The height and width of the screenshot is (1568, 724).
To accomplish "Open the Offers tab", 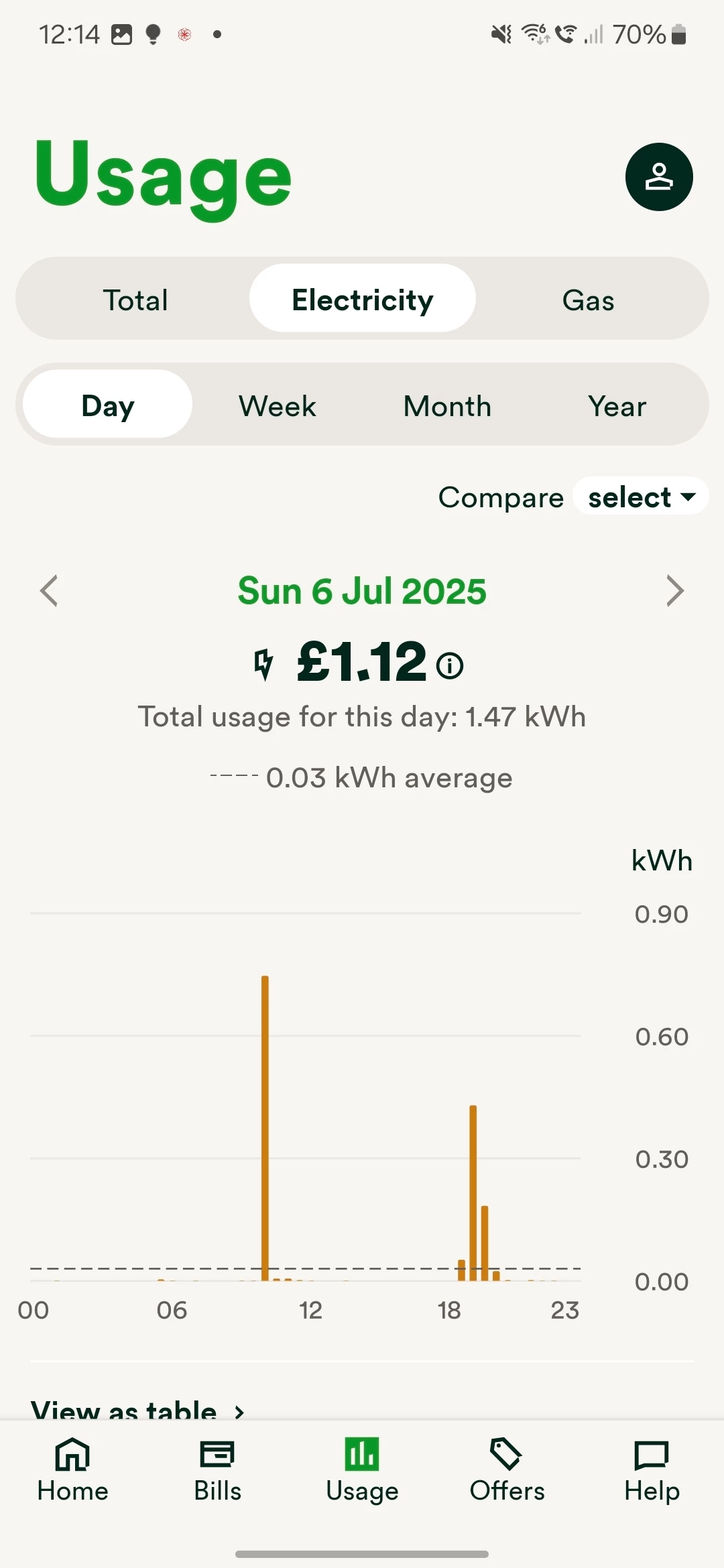I will click(507, 1472).
